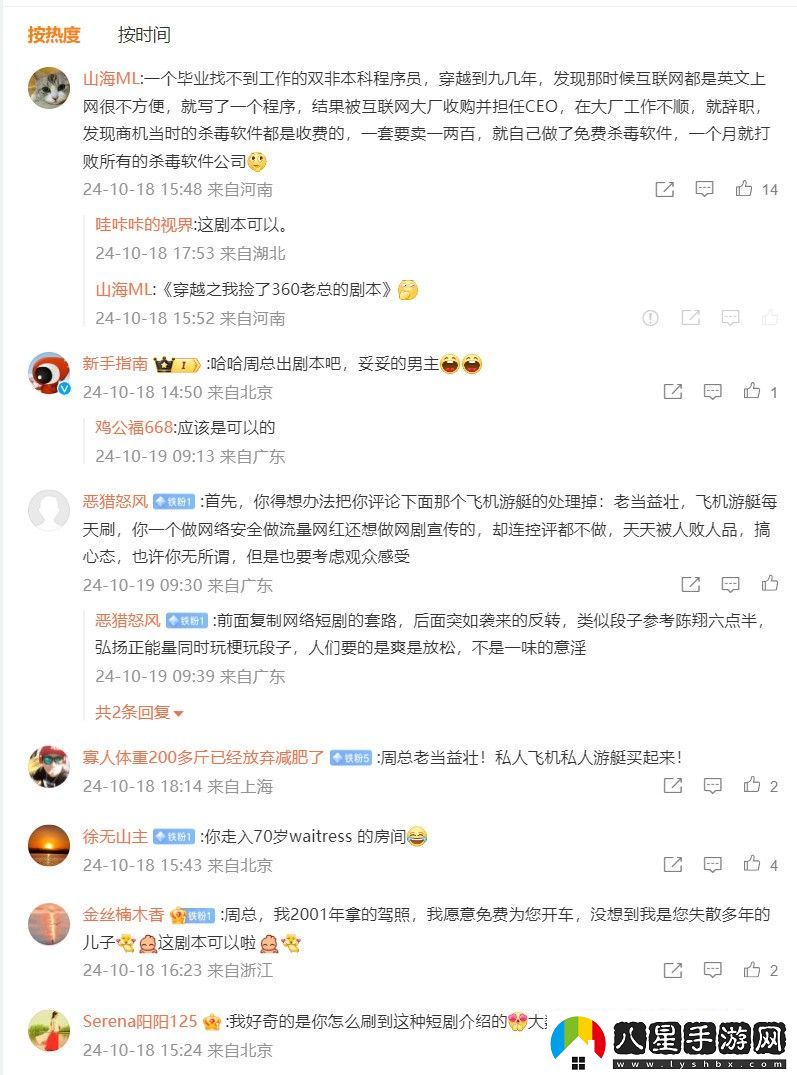Open 山海ML's profile name link
The height and width of the screenshot is (1075, 797).
click(x=111, y=78)
